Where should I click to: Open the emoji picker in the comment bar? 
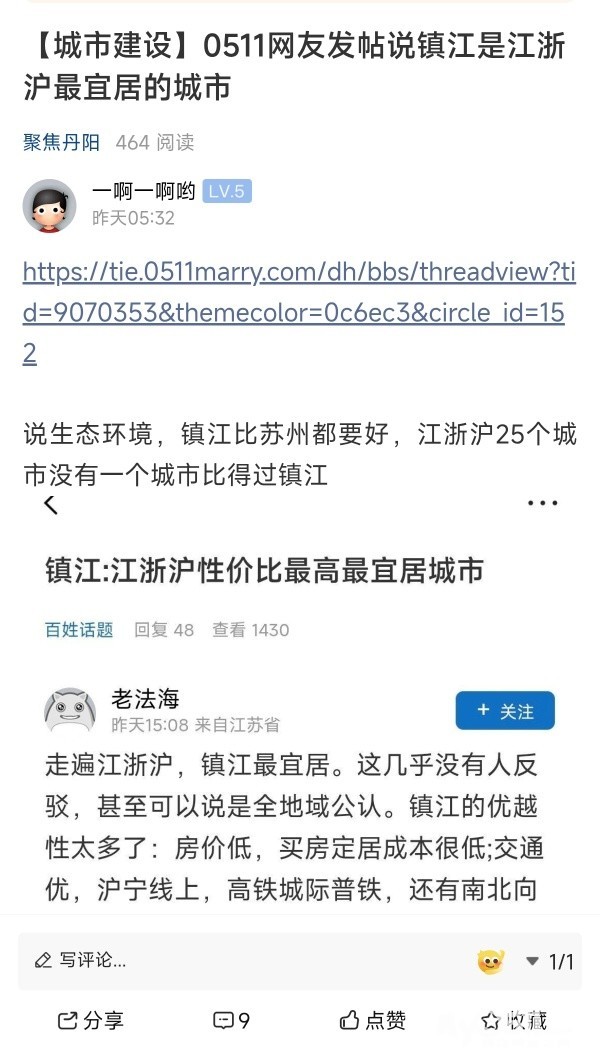coord(491,961)
